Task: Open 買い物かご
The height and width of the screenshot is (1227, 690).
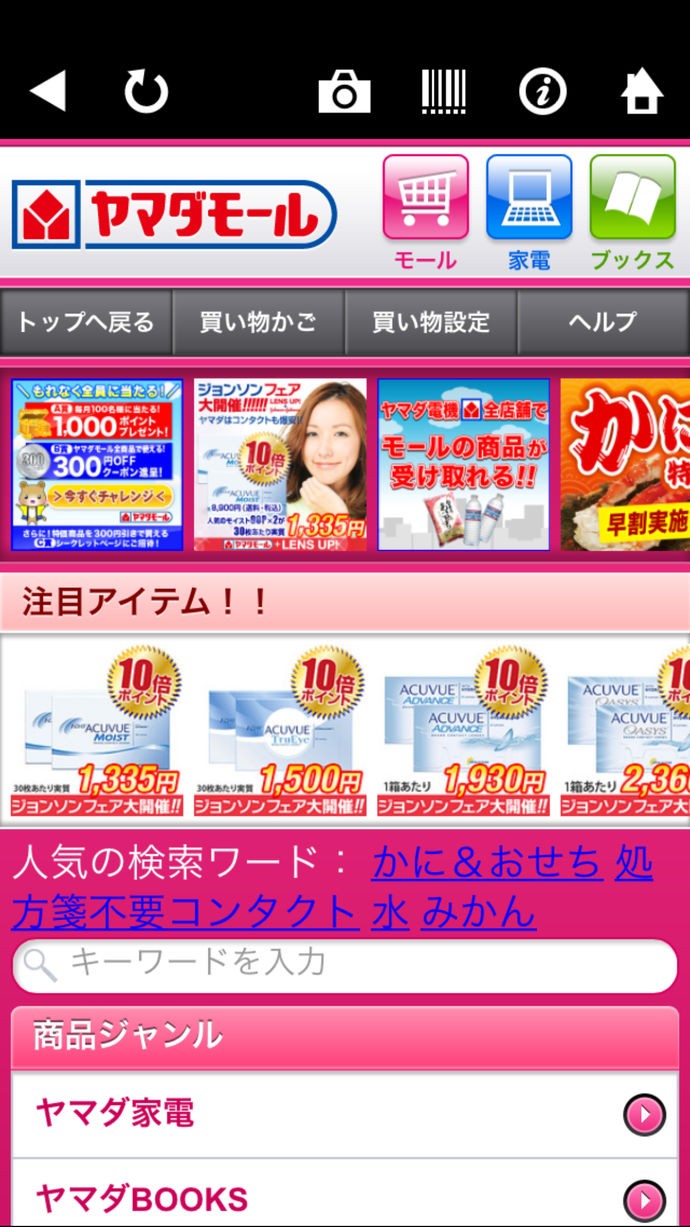Action: coord(258,322)
